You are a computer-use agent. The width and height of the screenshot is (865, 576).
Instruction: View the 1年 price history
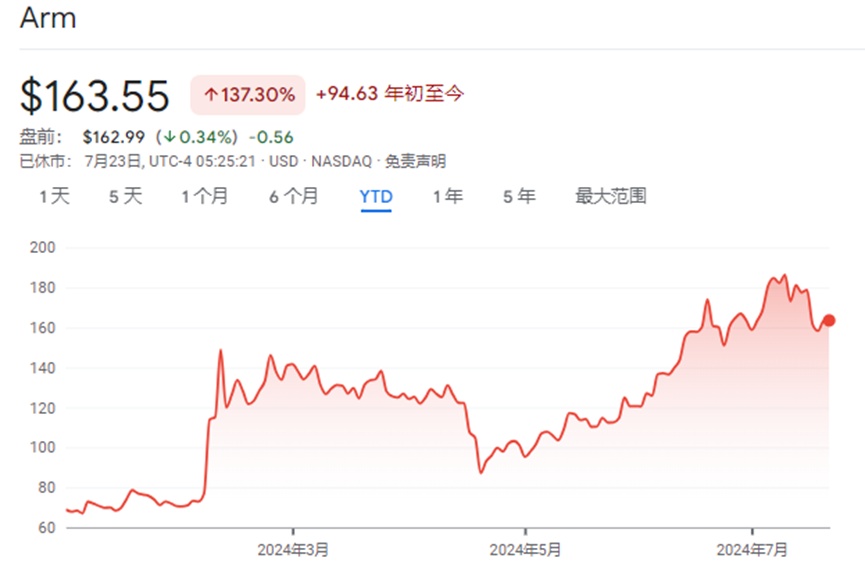click(447, 196)
